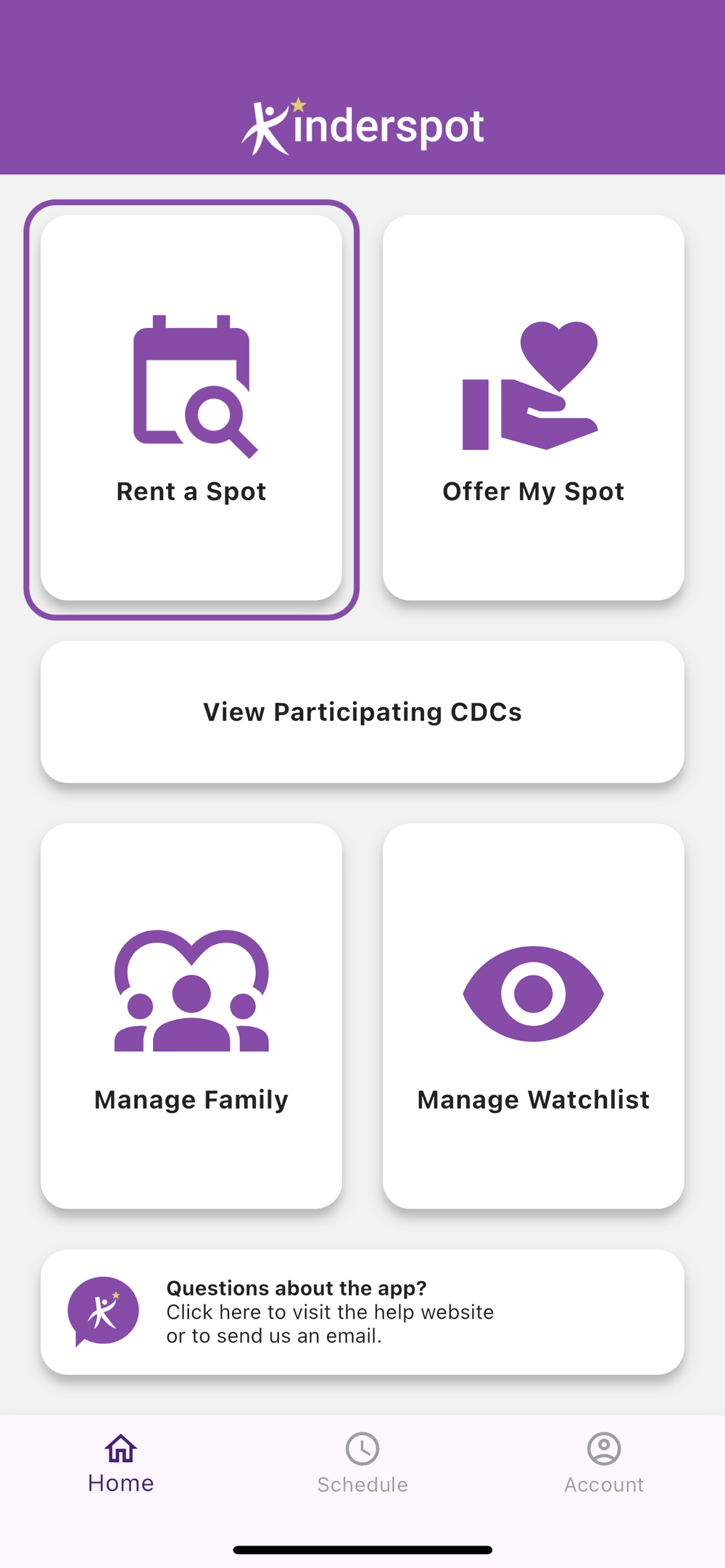The width and height of the screenshot is (725, 1568).
Task: Select the Home tab label
Action: point(120,1483)
